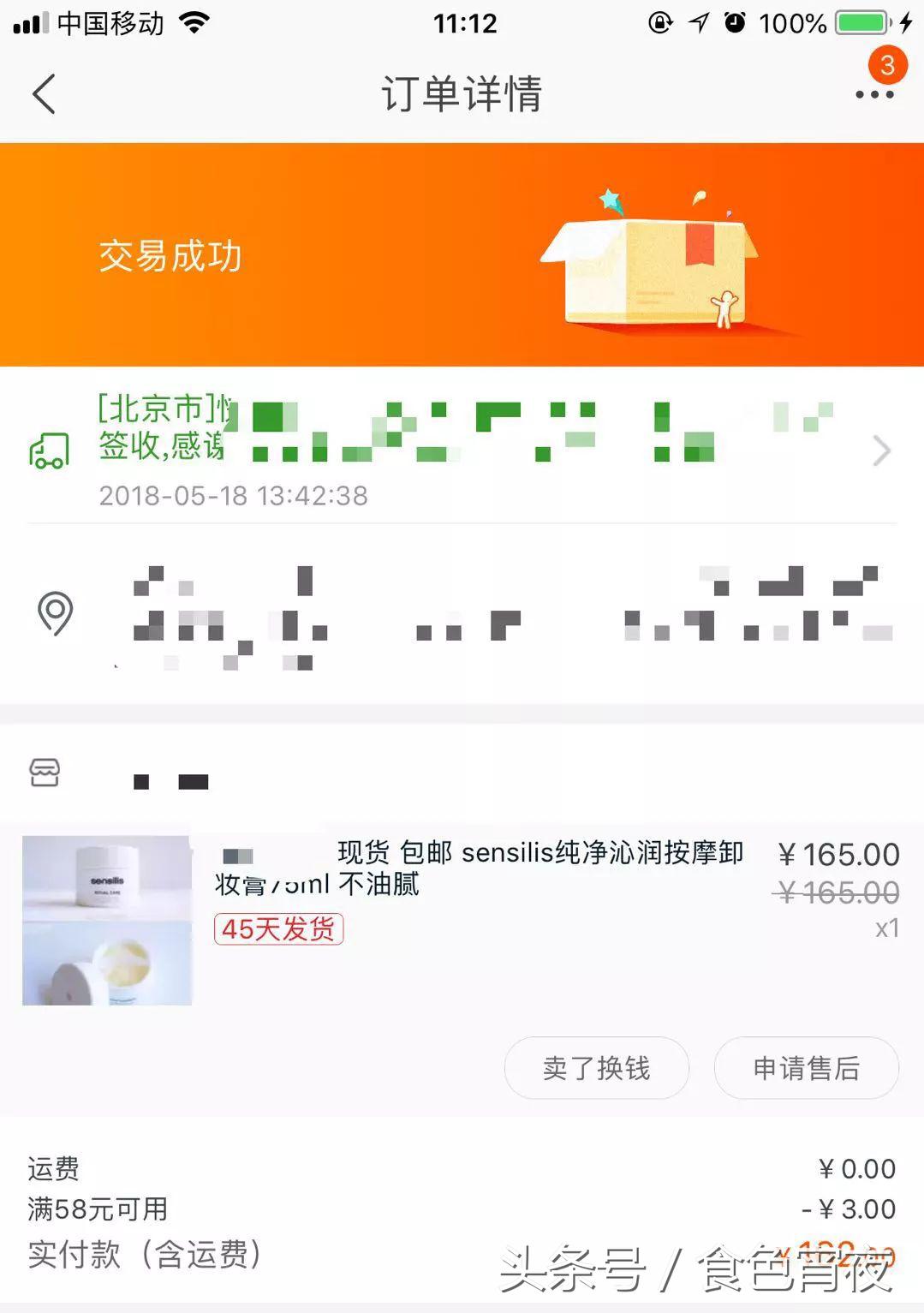924x1313 pixels.
Task: Tap the back arrow to return
Action: (45, 94)
